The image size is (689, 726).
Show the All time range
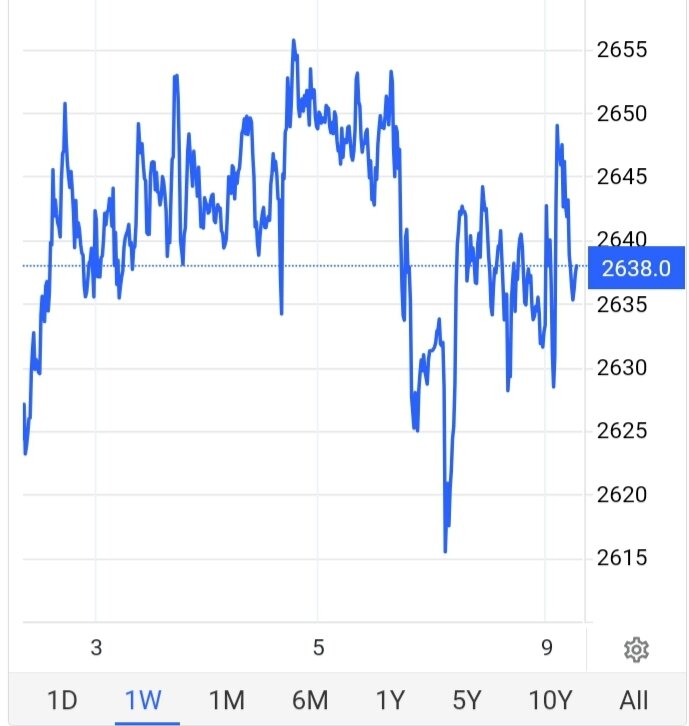[634, 699]
